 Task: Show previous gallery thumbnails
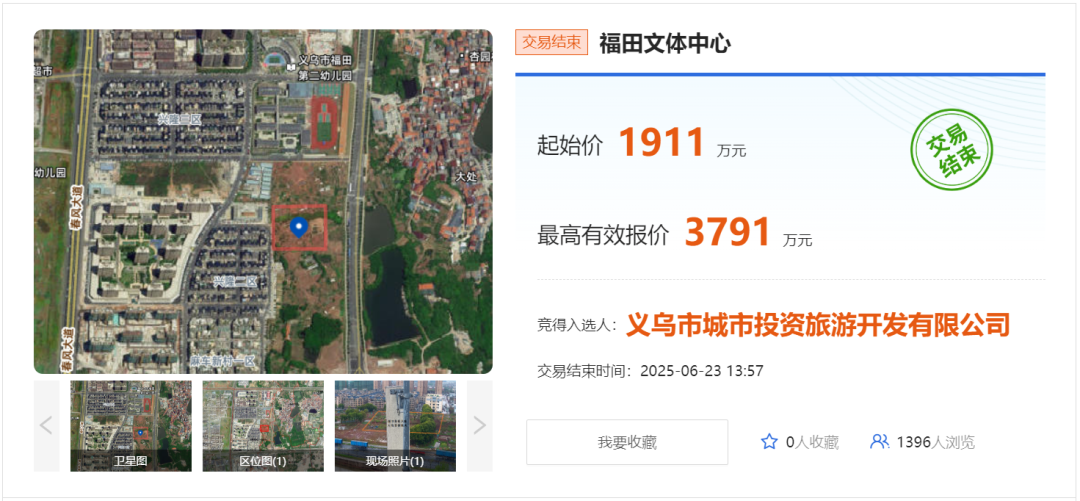pyautogui.click(x=46, y=425)
